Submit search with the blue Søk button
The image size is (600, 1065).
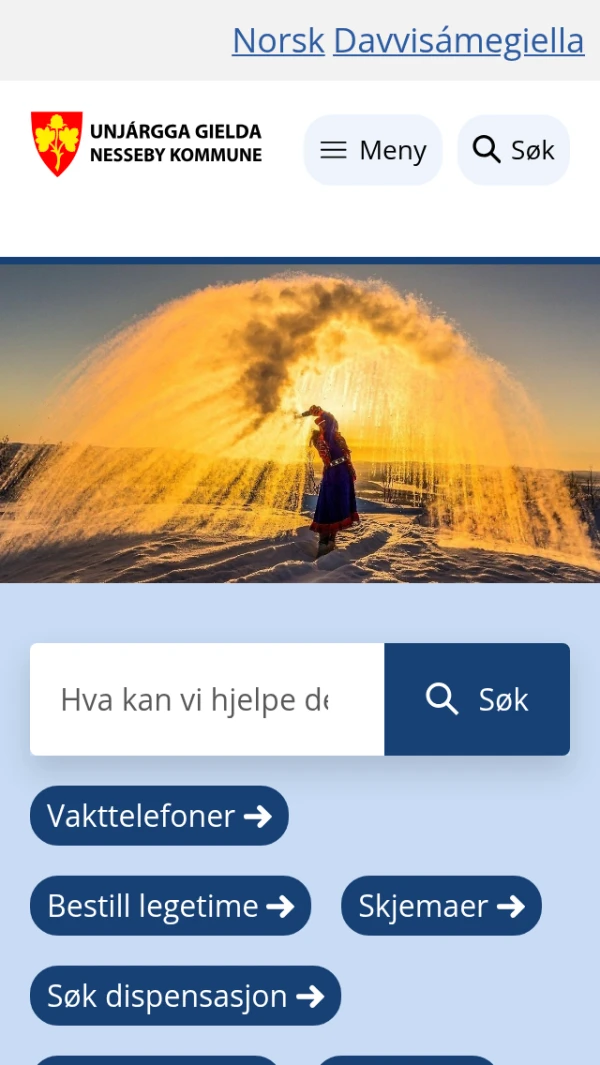tap(477, 699)
